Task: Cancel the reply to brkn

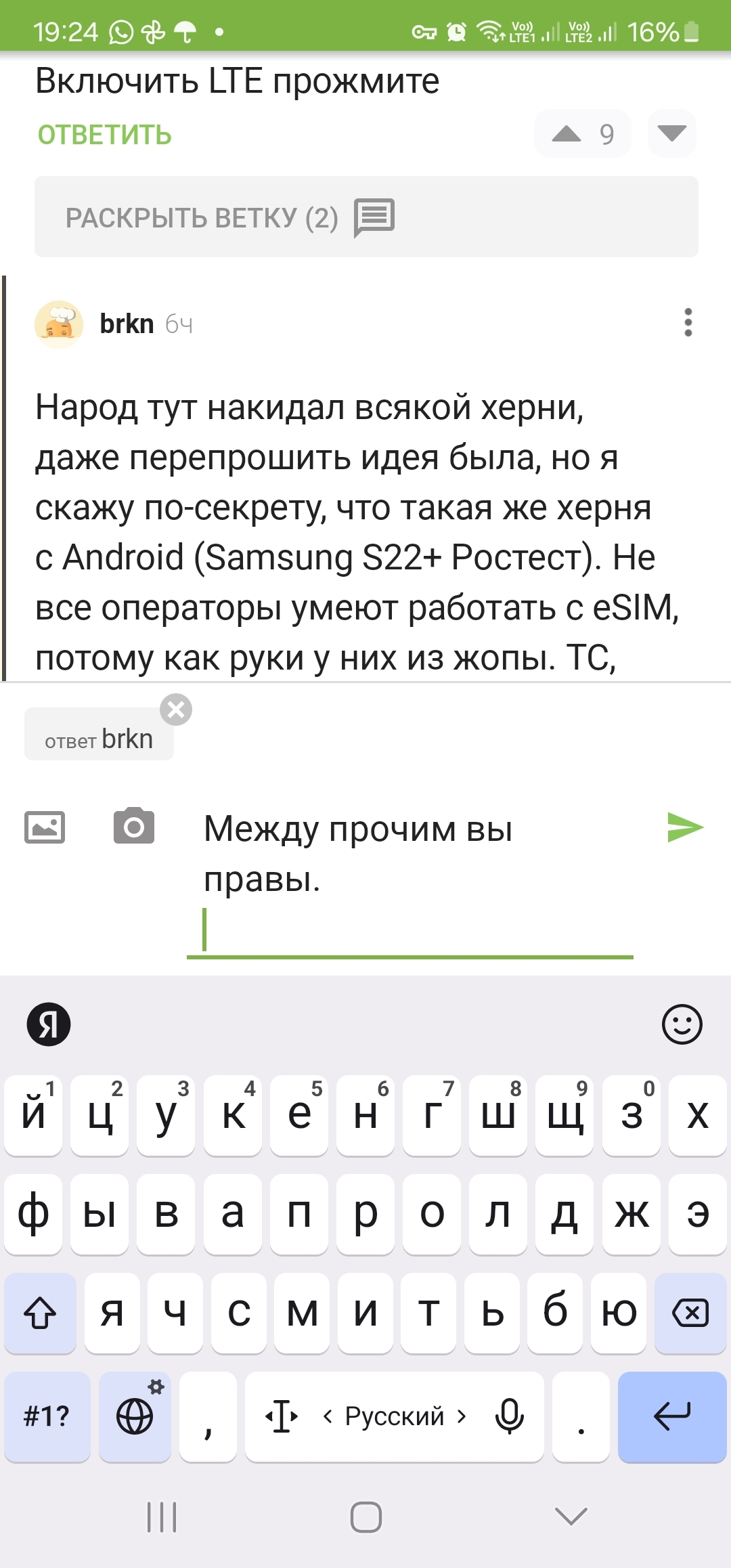Action: tap(176, 710)
